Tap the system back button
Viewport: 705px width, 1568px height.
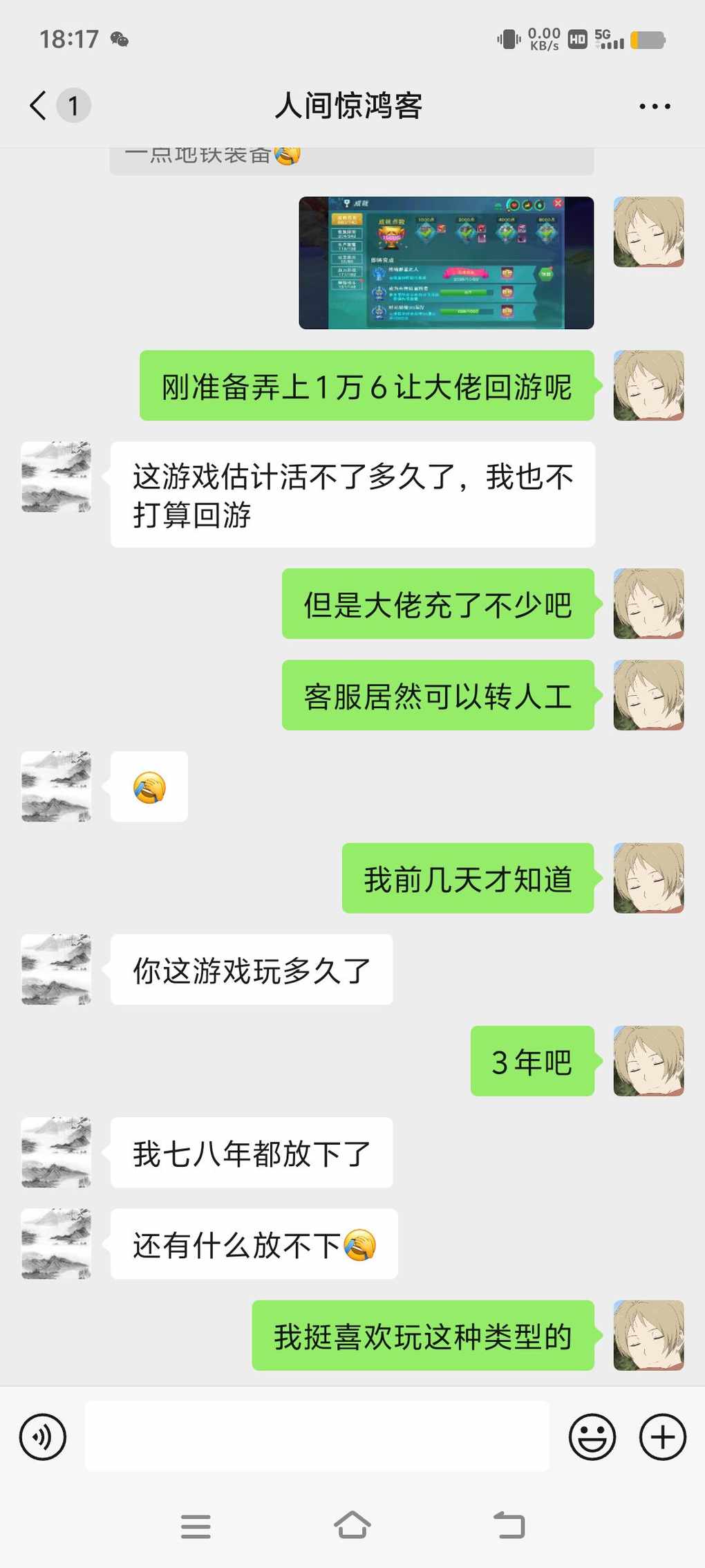coord(509,1525)
